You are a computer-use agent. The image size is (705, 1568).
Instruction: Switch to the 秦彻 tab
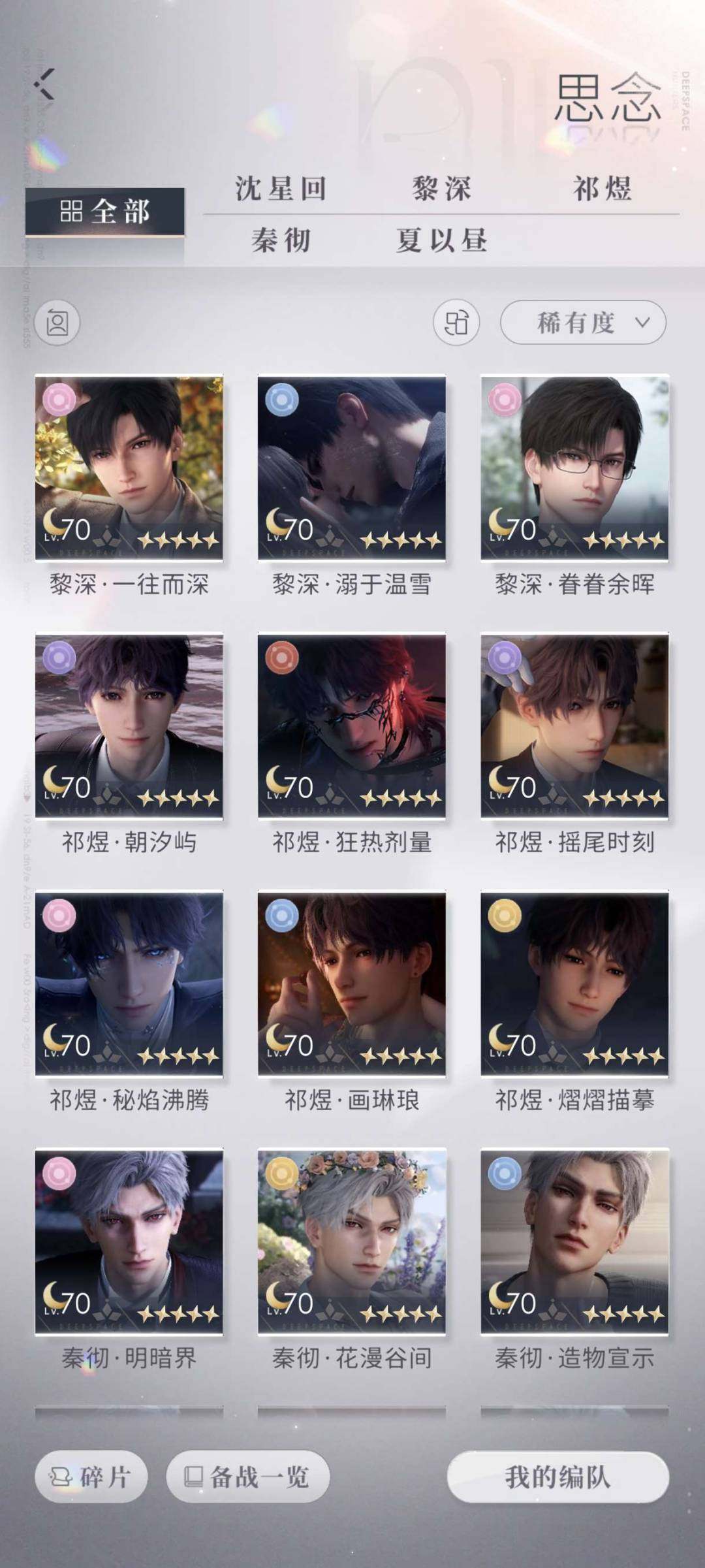tap(281, 240)
